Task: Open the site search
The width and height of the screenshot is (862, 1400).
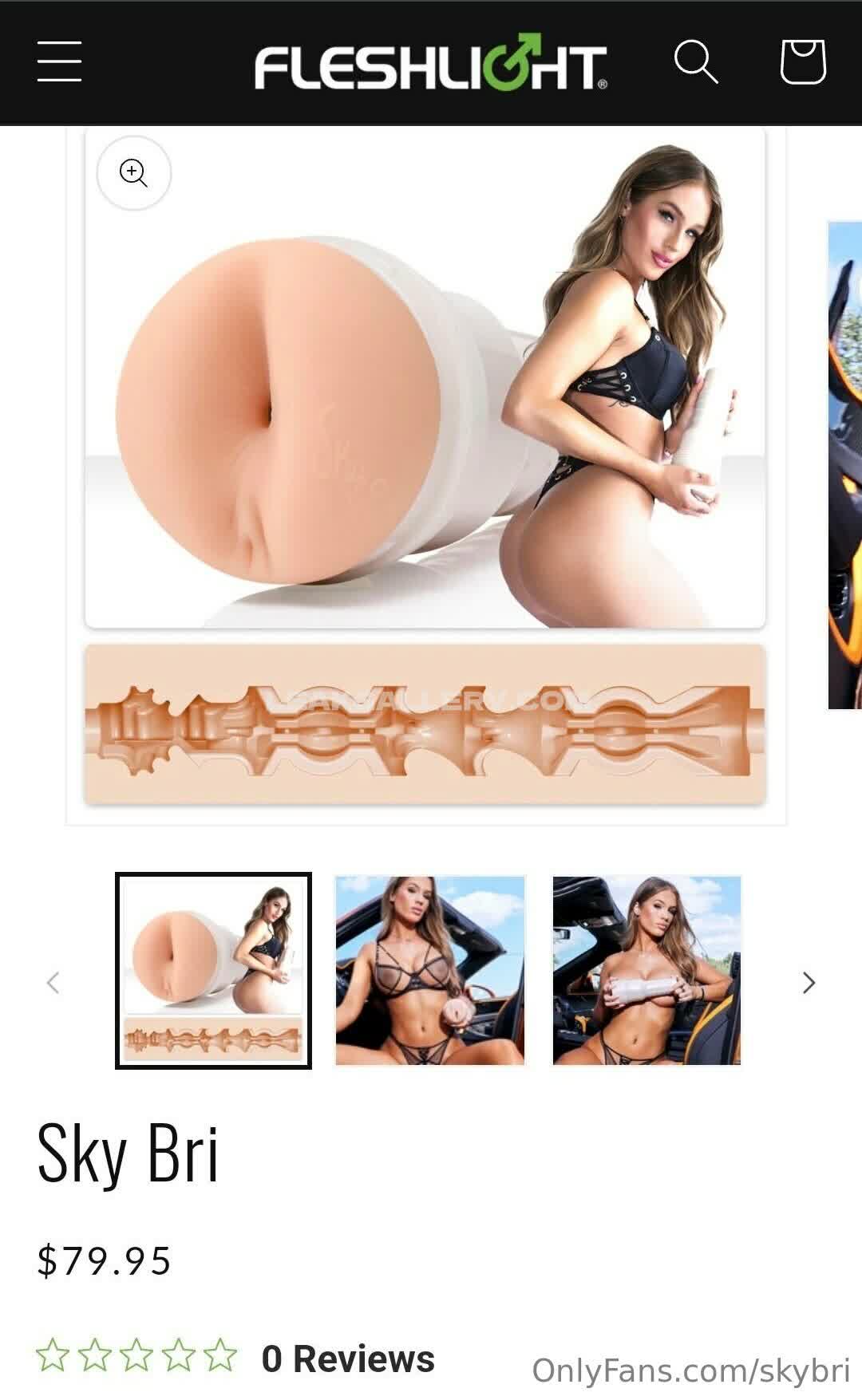Action: [x=695, y=61]
